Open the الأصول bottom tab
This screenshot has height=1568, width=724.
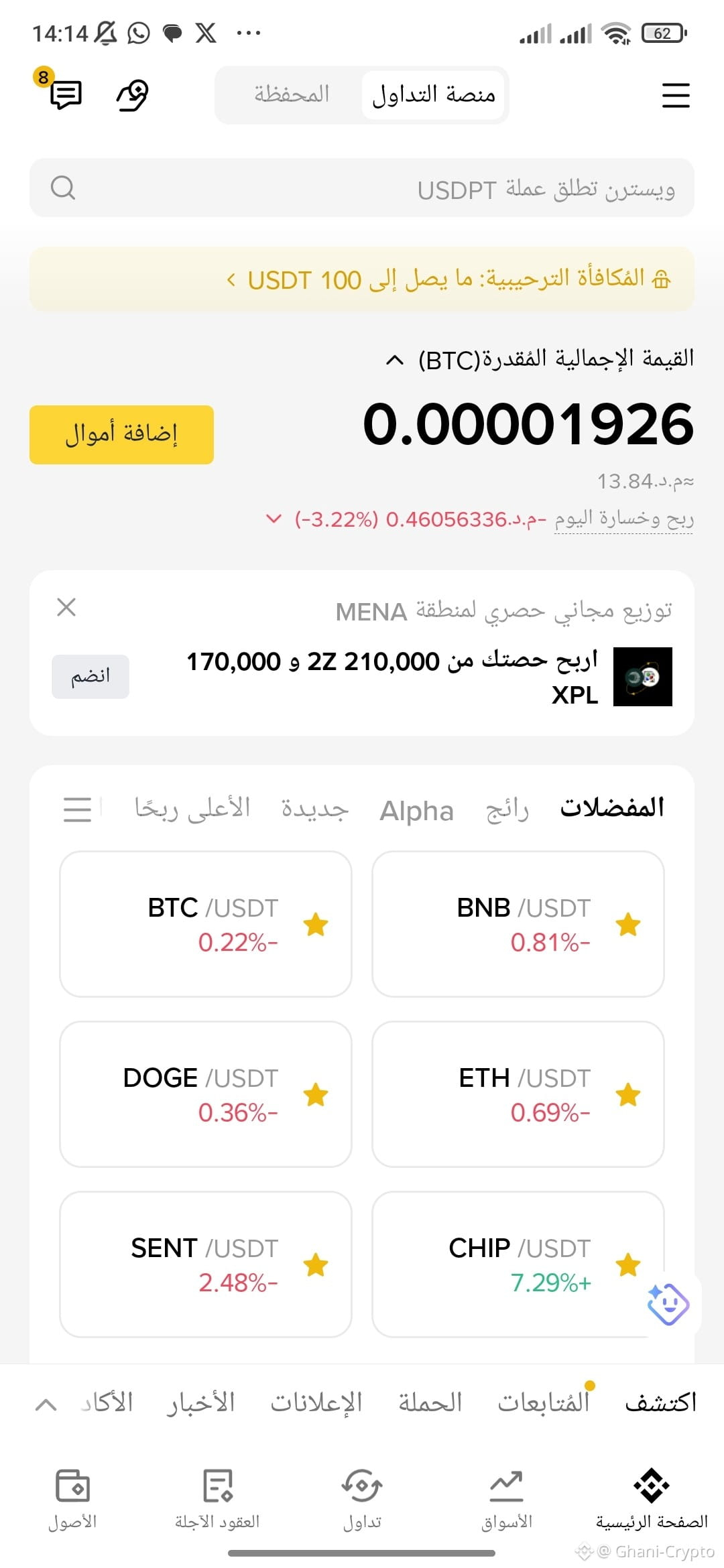click(72, 1500)
